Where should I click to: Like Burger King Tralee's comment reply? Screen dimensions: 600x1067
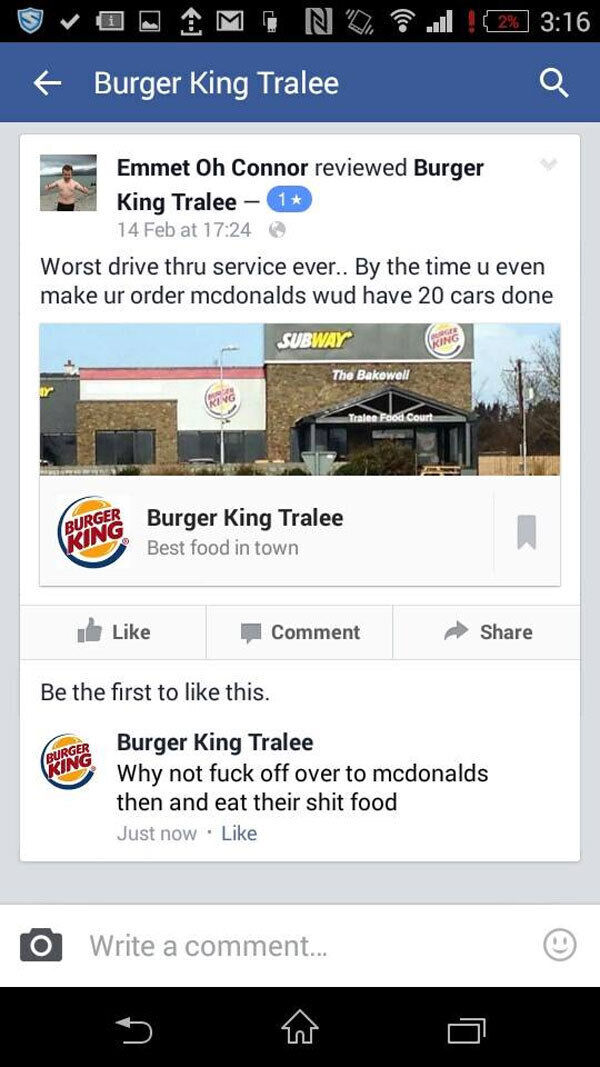pos(239,833)
